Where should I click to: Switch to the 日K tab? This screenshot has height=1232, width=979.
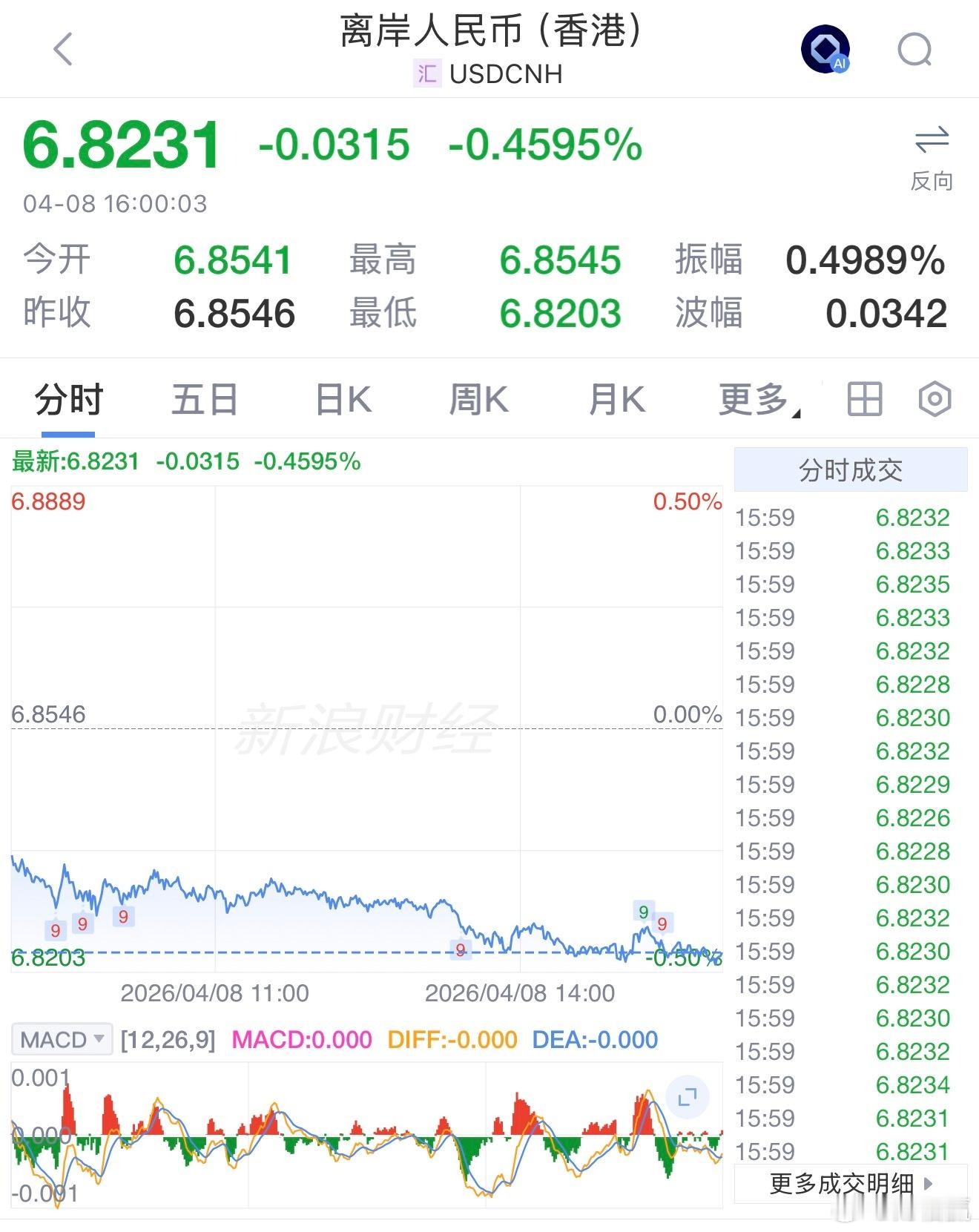click(340, 398)
